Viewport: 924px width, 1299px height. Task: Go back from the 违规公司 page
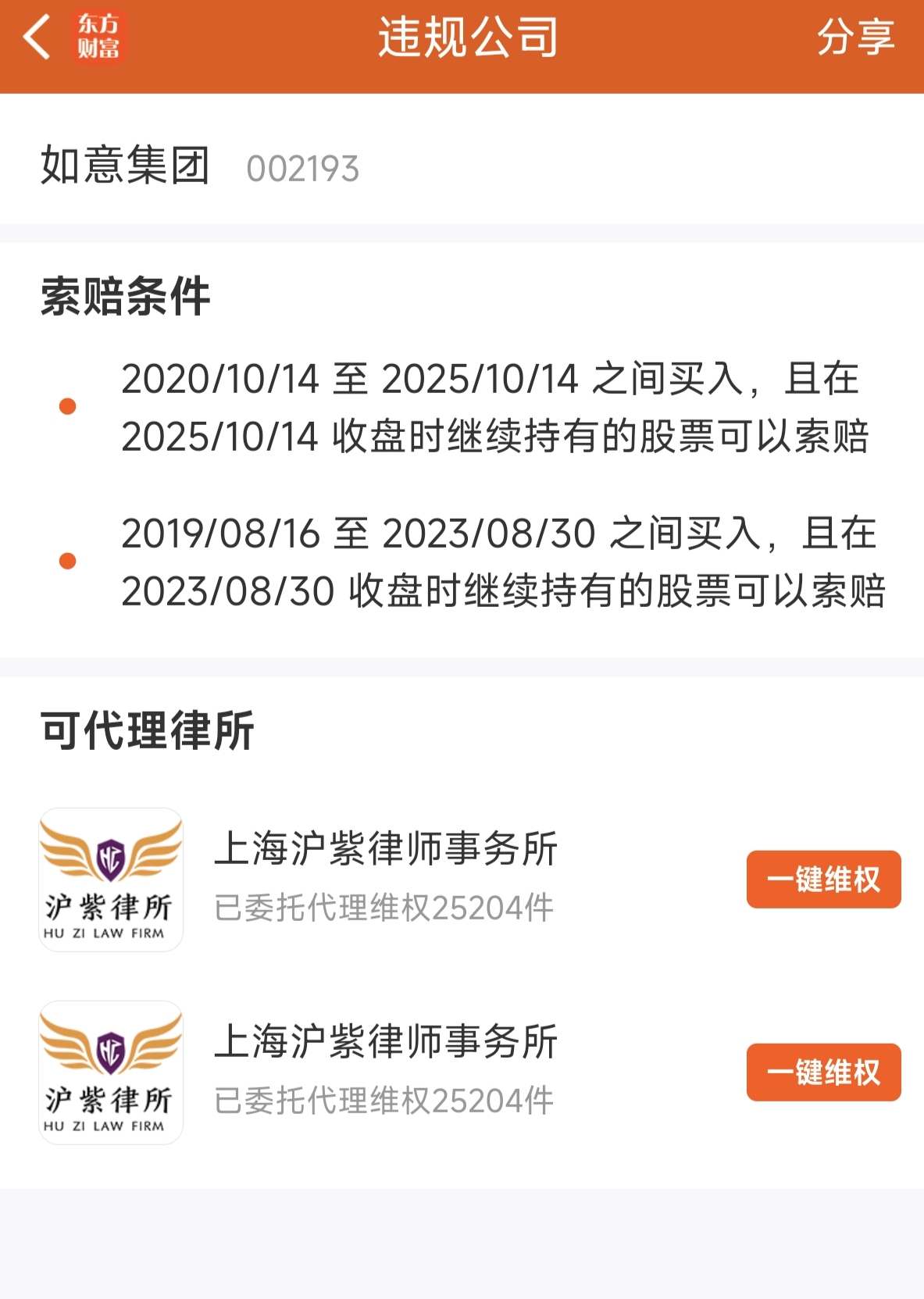click(x=37, y=37)
